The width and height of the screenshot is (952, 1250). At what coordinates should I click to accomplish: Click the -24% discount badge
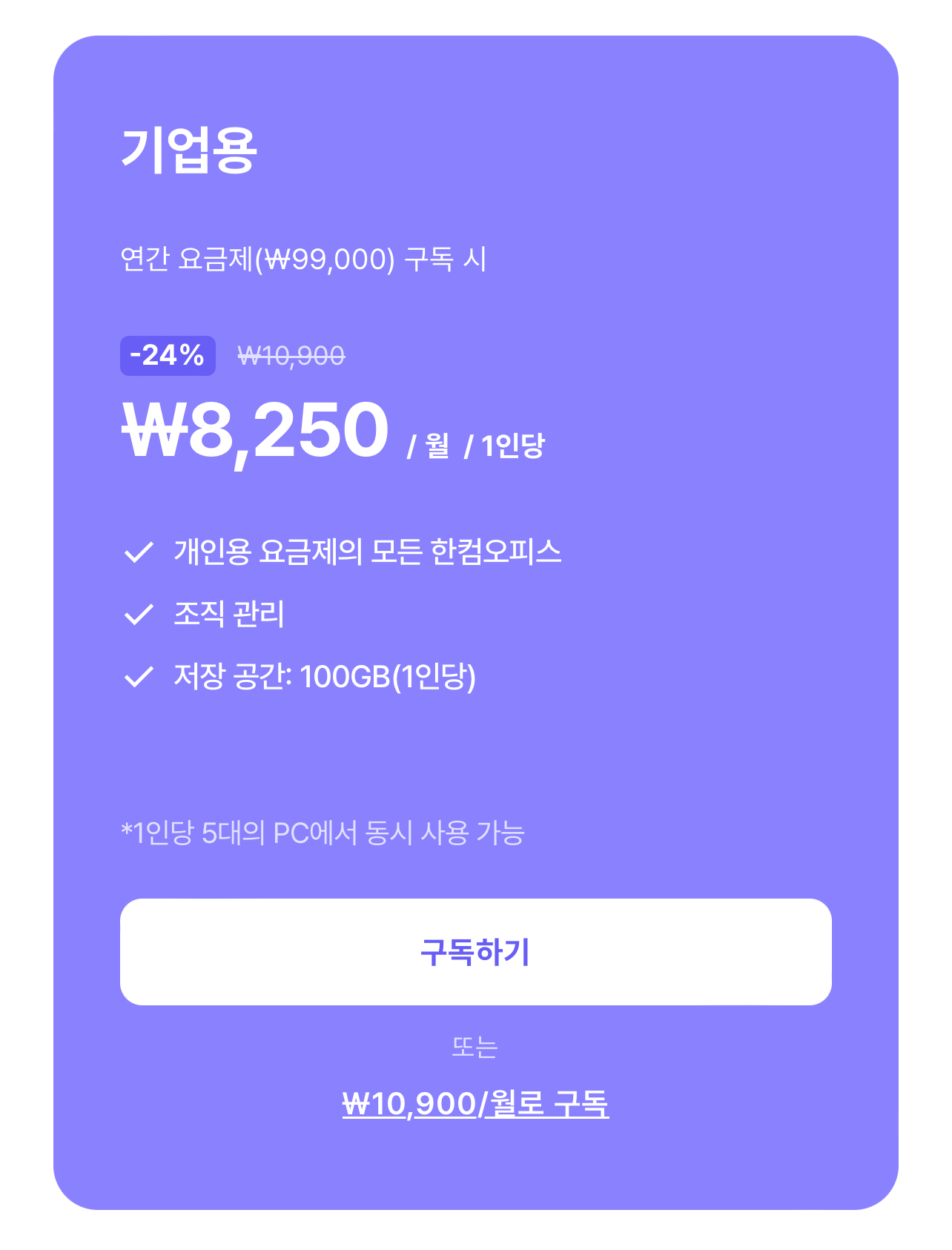(167, 356)
